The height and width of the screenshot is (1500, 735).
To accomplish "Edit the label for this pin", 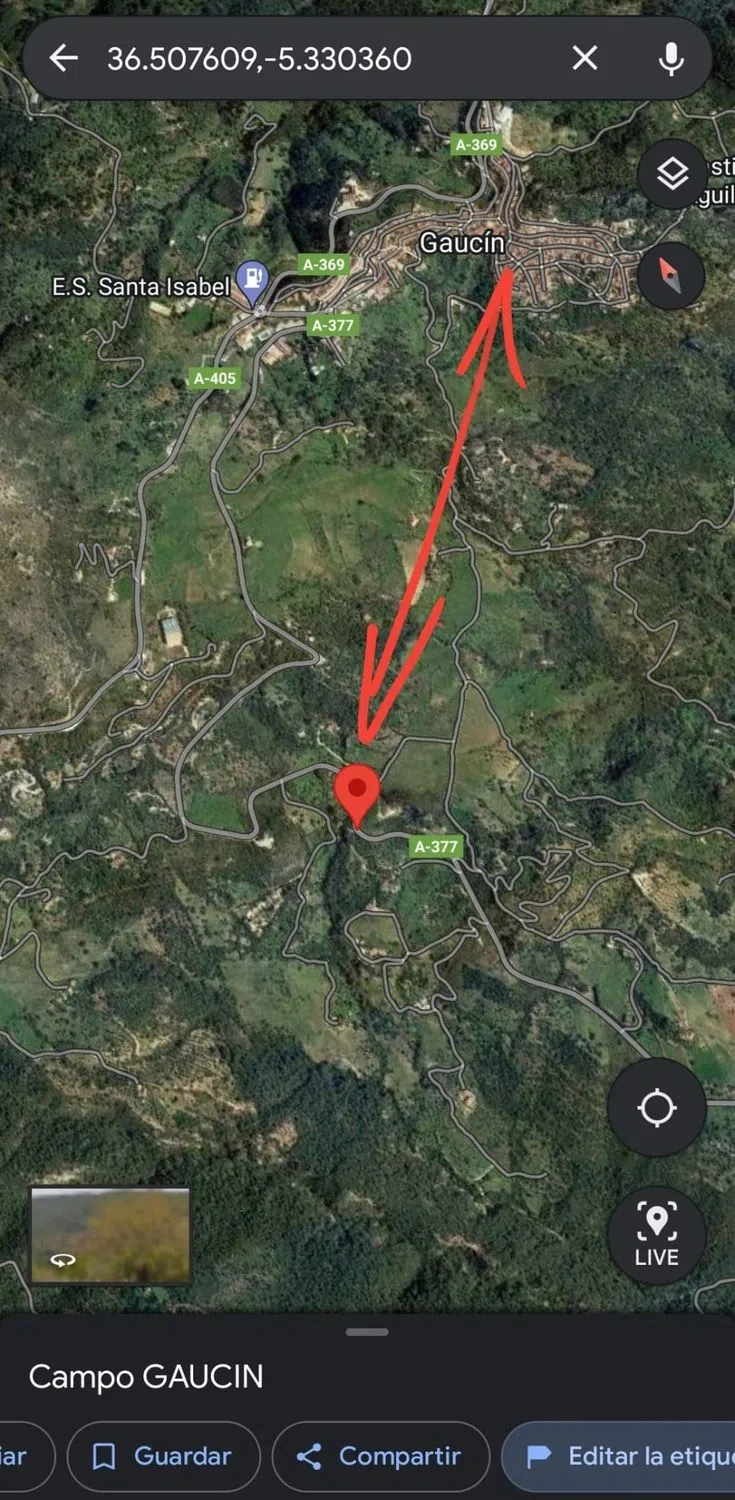I will coord(630,1456).
